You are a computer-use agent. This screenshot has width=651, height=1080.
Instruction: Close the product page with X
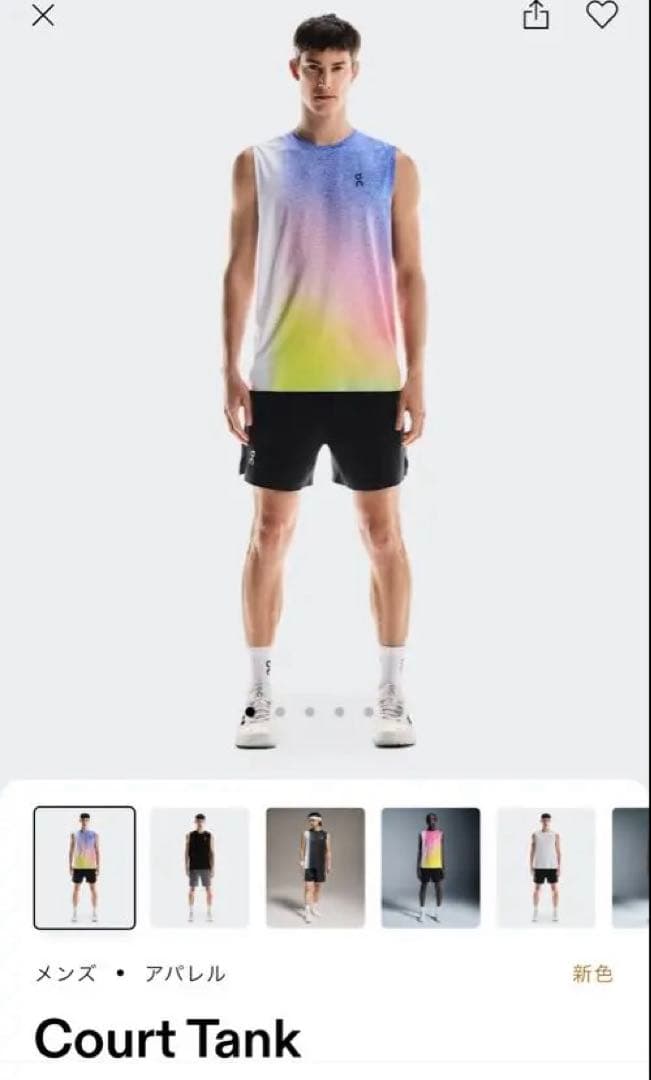pos(43,16)
